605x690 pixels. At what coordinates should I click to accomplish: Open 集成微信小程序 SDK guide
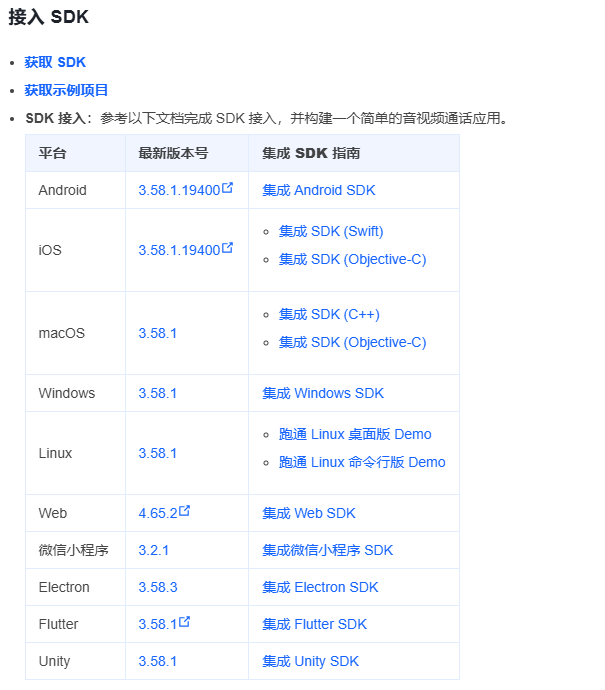coord(328,550)
